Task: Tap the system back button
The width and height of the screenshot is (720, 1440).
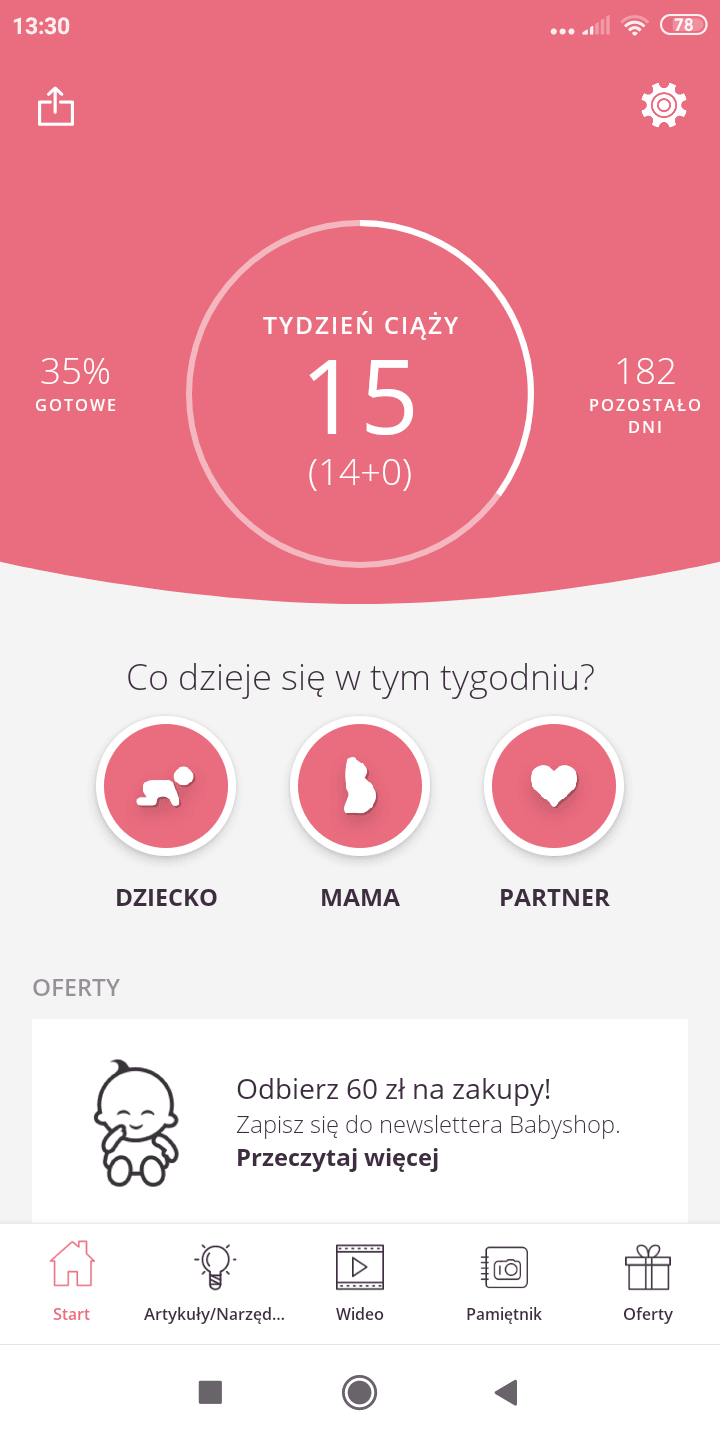Action: 507,1392
